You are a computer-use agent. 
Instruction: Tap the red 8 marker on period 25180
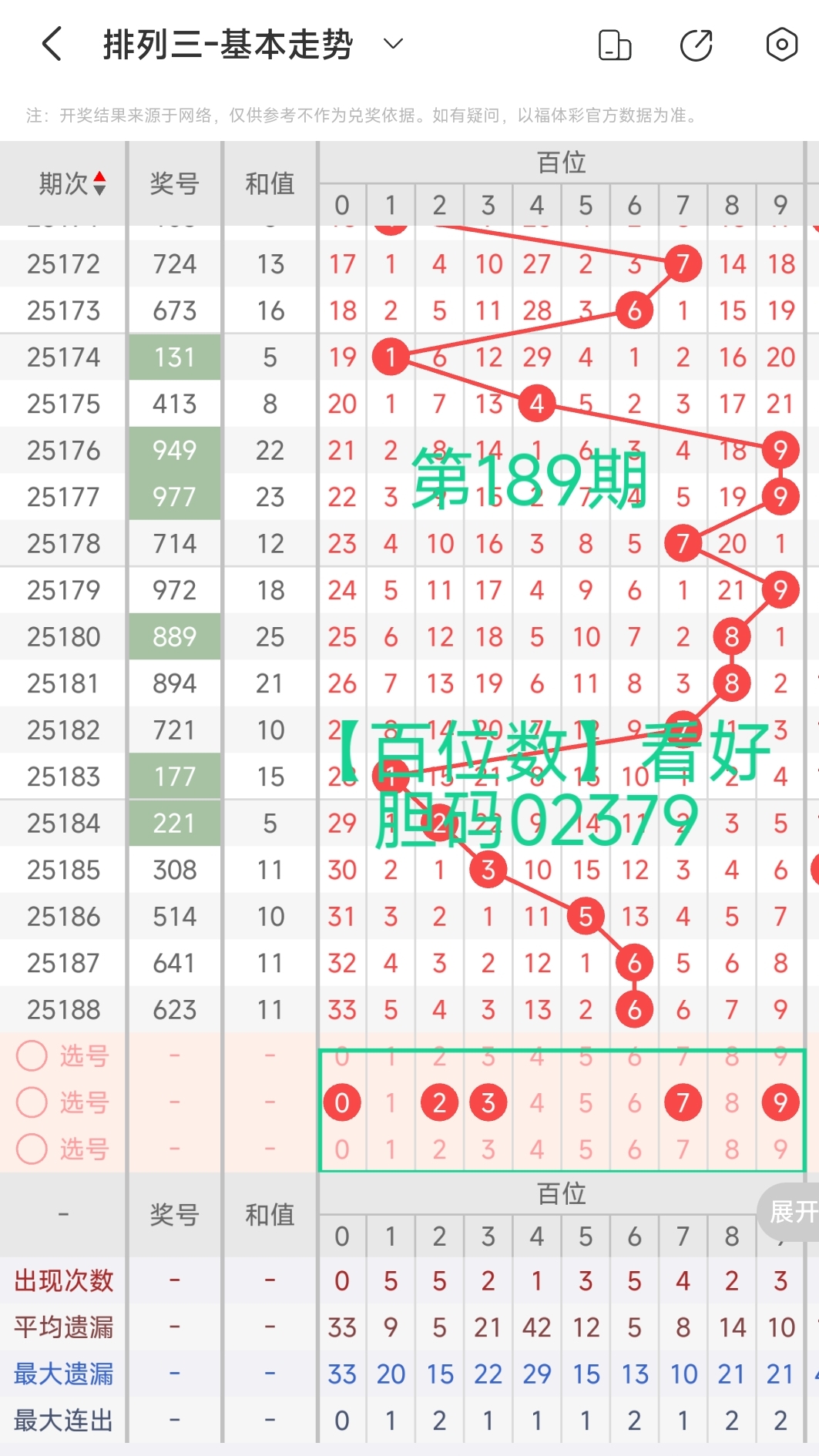(731, 636)
